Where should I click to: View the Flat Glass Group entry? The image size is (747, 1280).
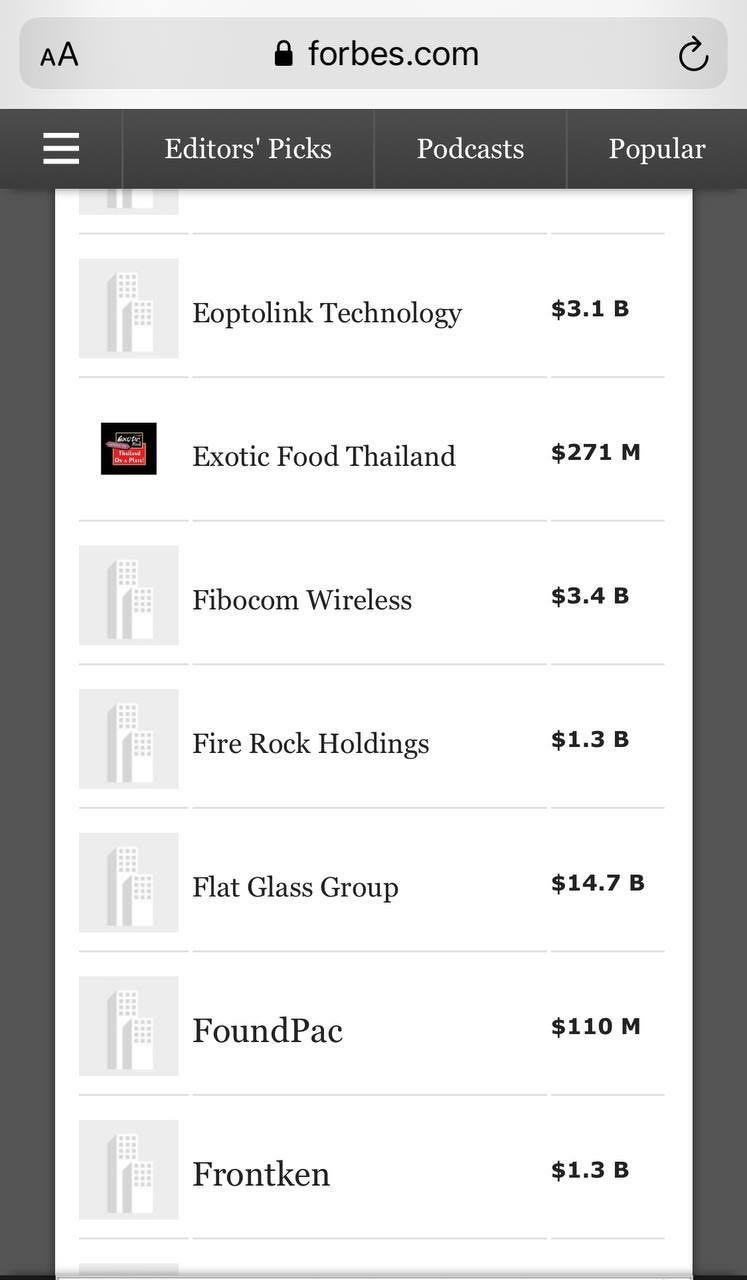295,887
